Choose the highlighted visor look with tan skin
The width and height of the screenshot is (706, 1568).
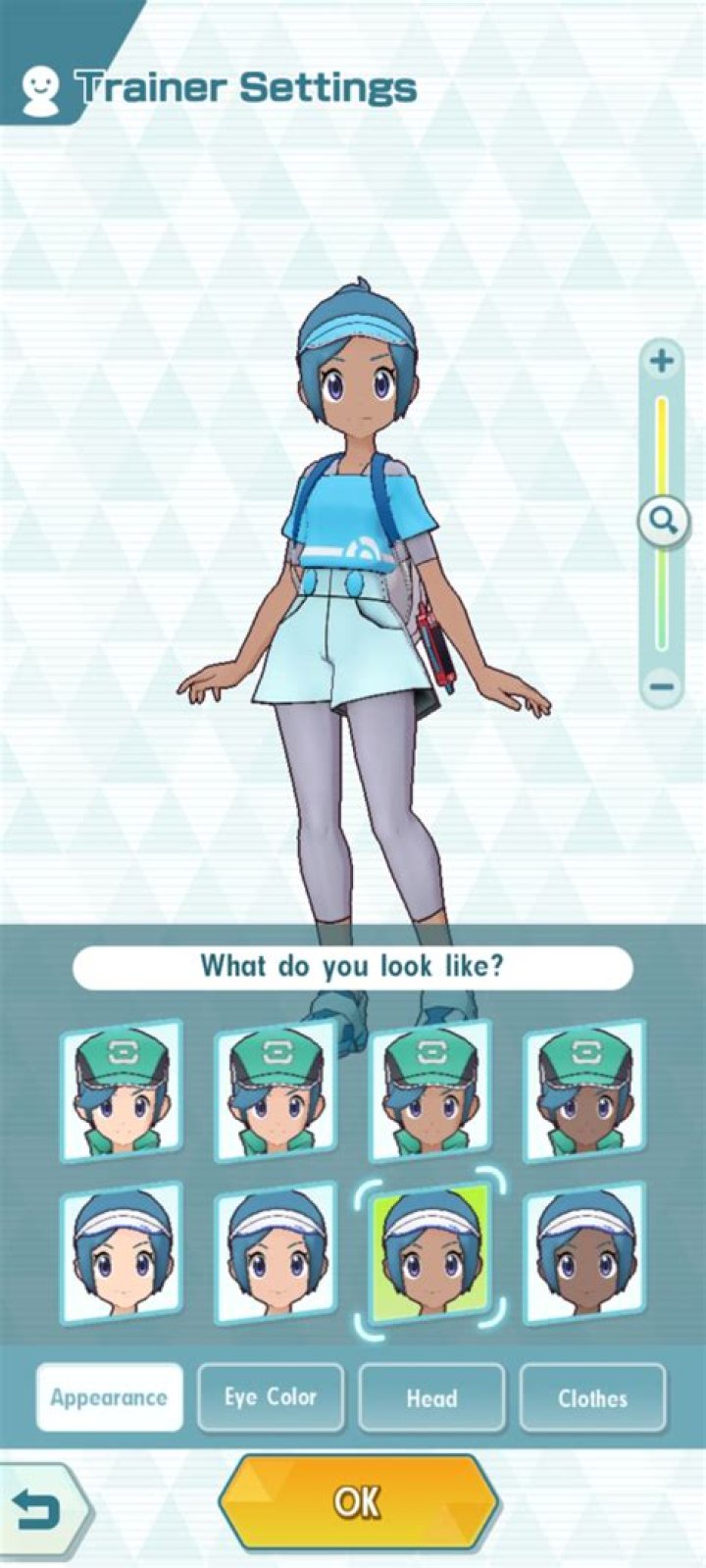tap(430, 1255)
